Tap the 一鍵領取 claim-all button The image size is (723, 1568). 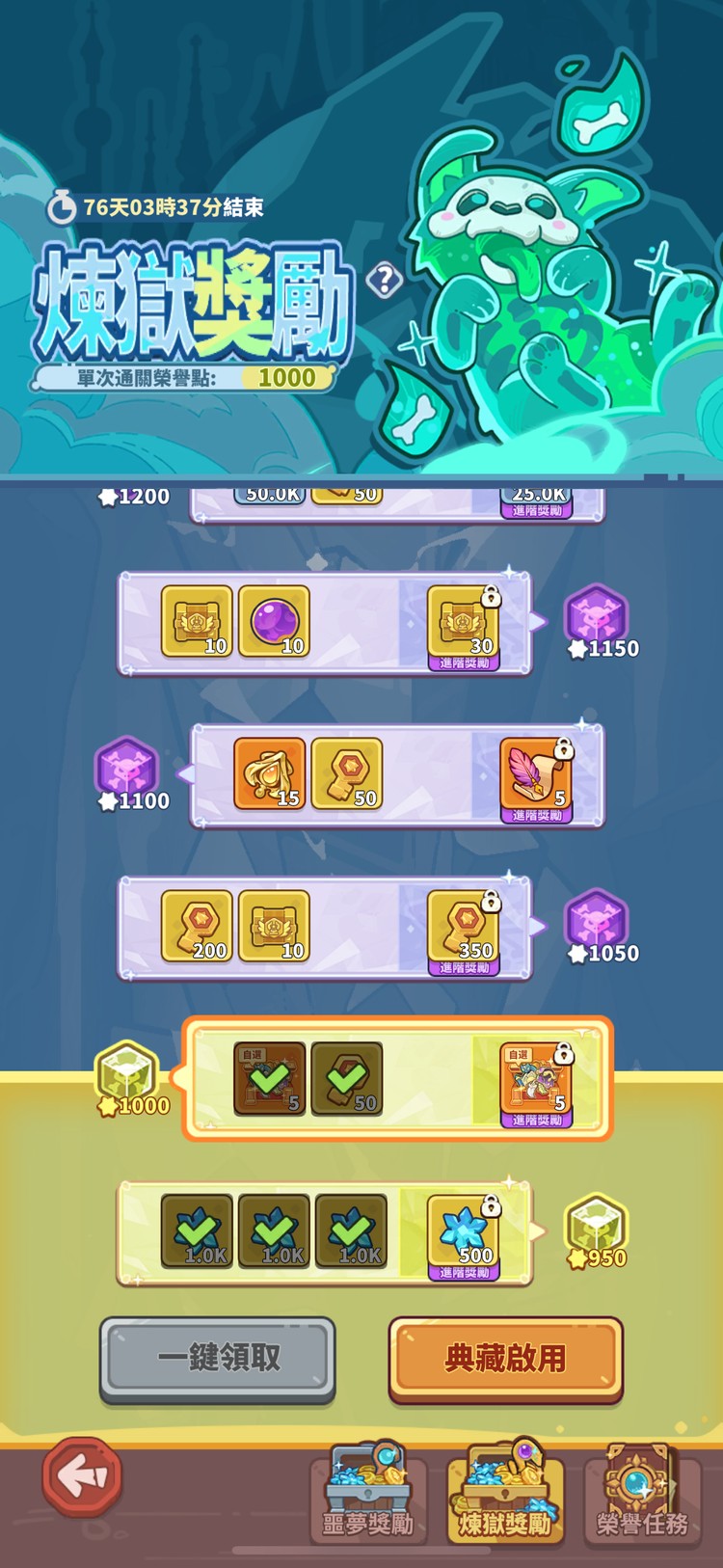(x=218, y=1358)
